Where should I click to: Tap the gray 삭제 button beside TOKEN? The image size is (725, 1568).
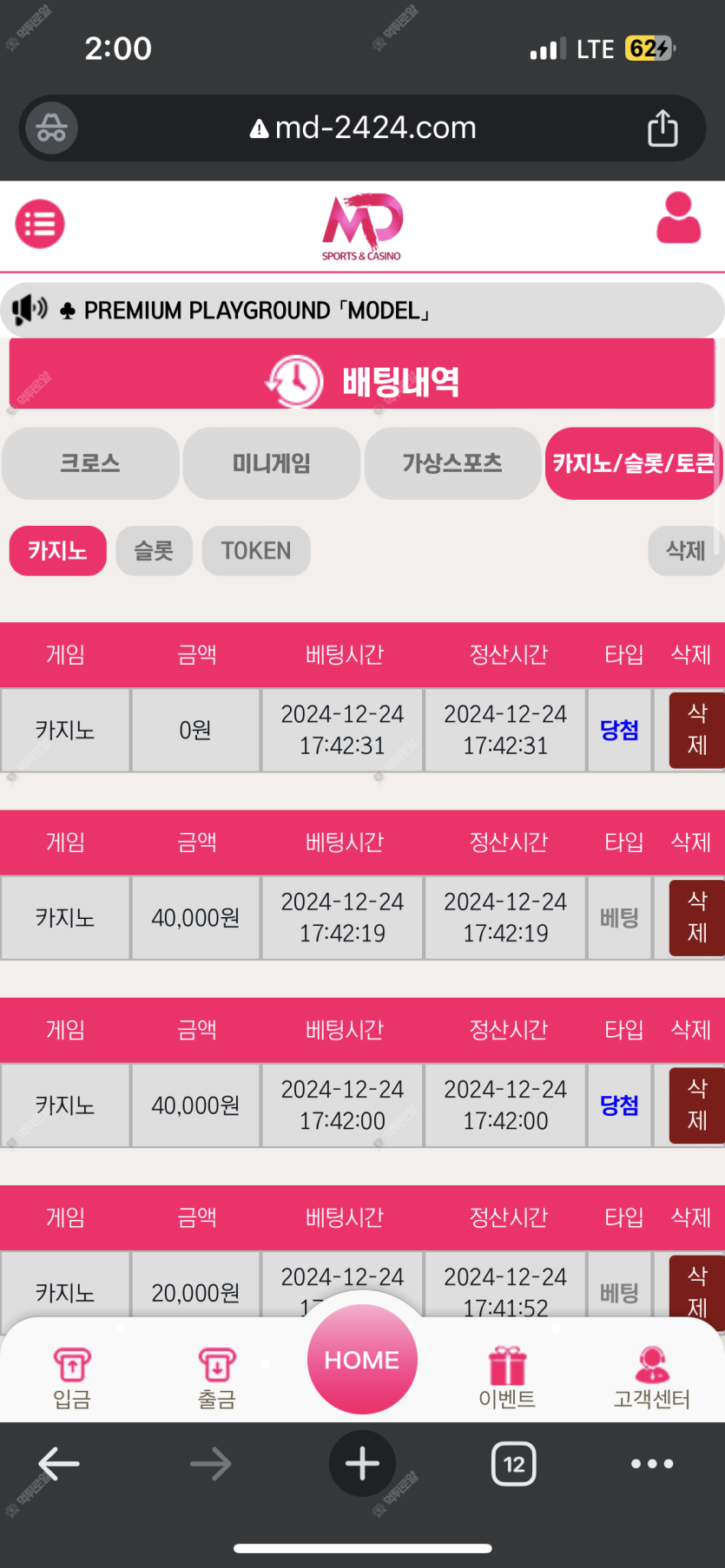point(685,551)
